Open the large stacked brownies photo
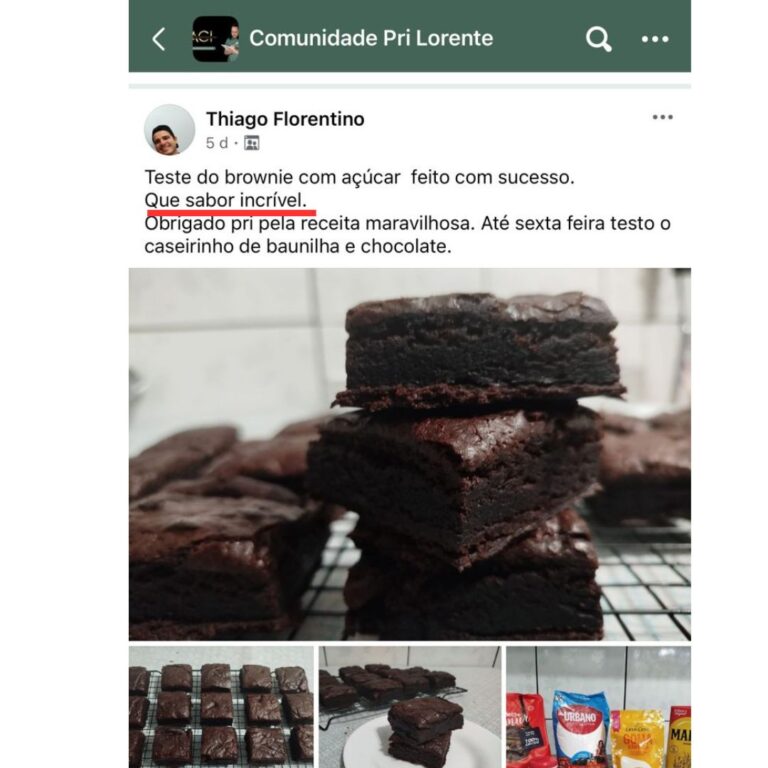Viewport: 768px width, 768px height. pyautogui.click(x=409, y=453)
